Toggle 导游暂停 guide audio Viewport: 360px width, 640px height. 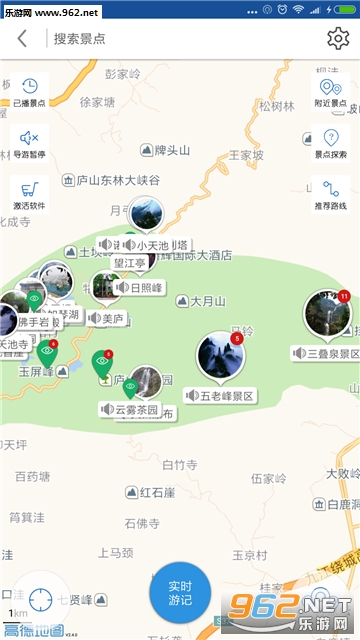coord(29,143)
